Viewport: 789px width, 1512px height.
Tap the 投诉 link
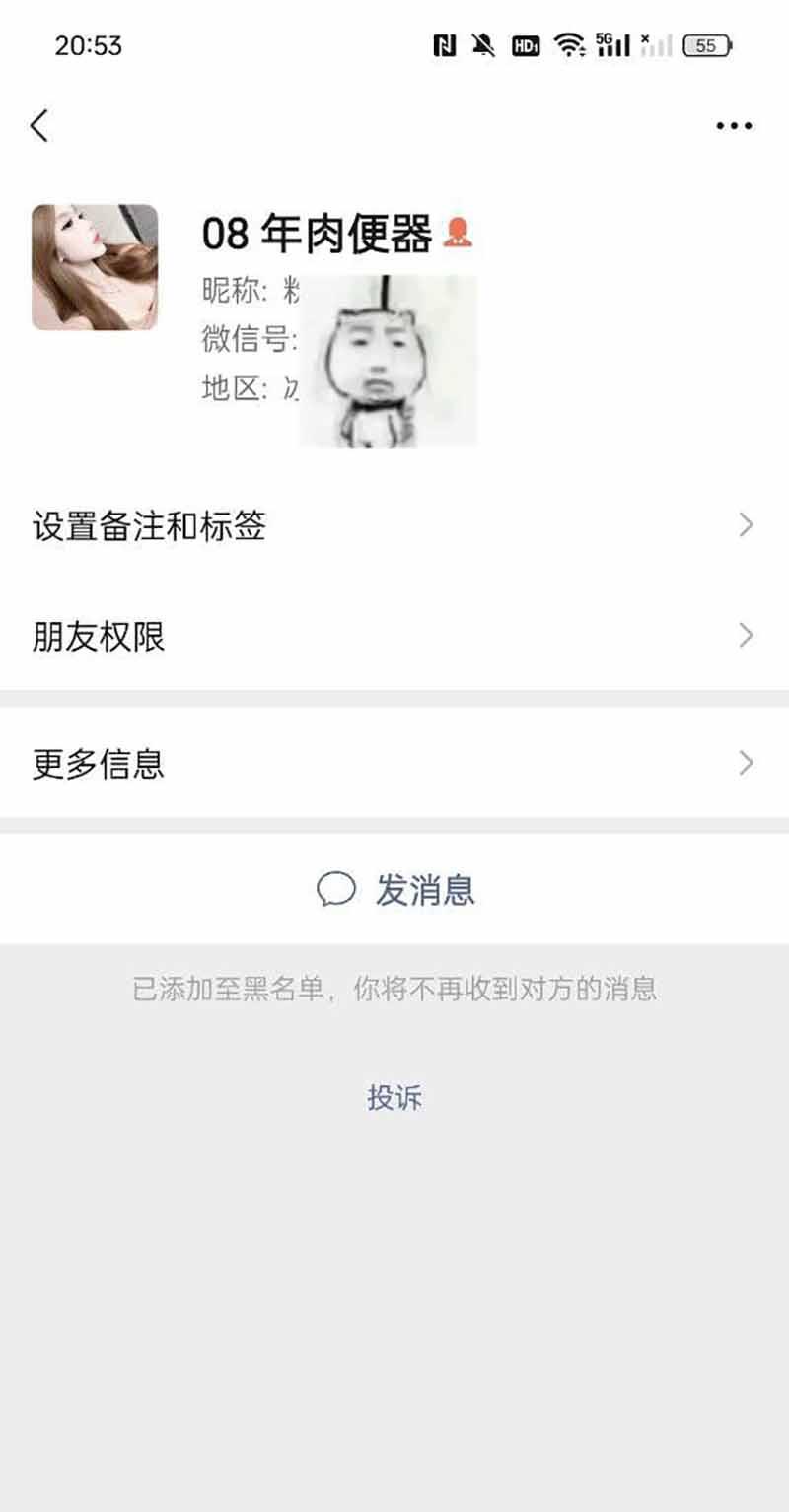[394, 1097]
